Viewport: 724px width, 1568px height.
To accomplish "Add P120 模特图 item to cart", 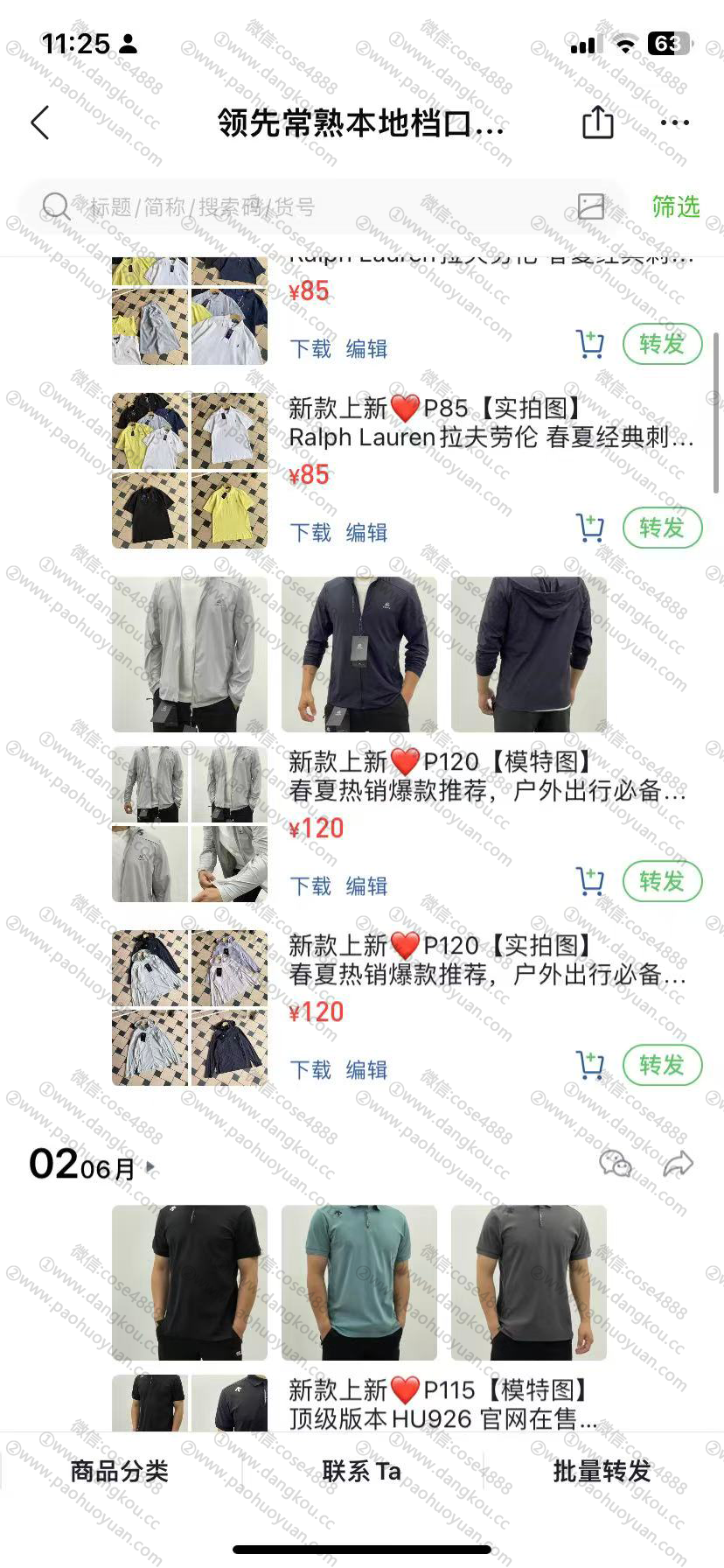I will tap(590, 881).
